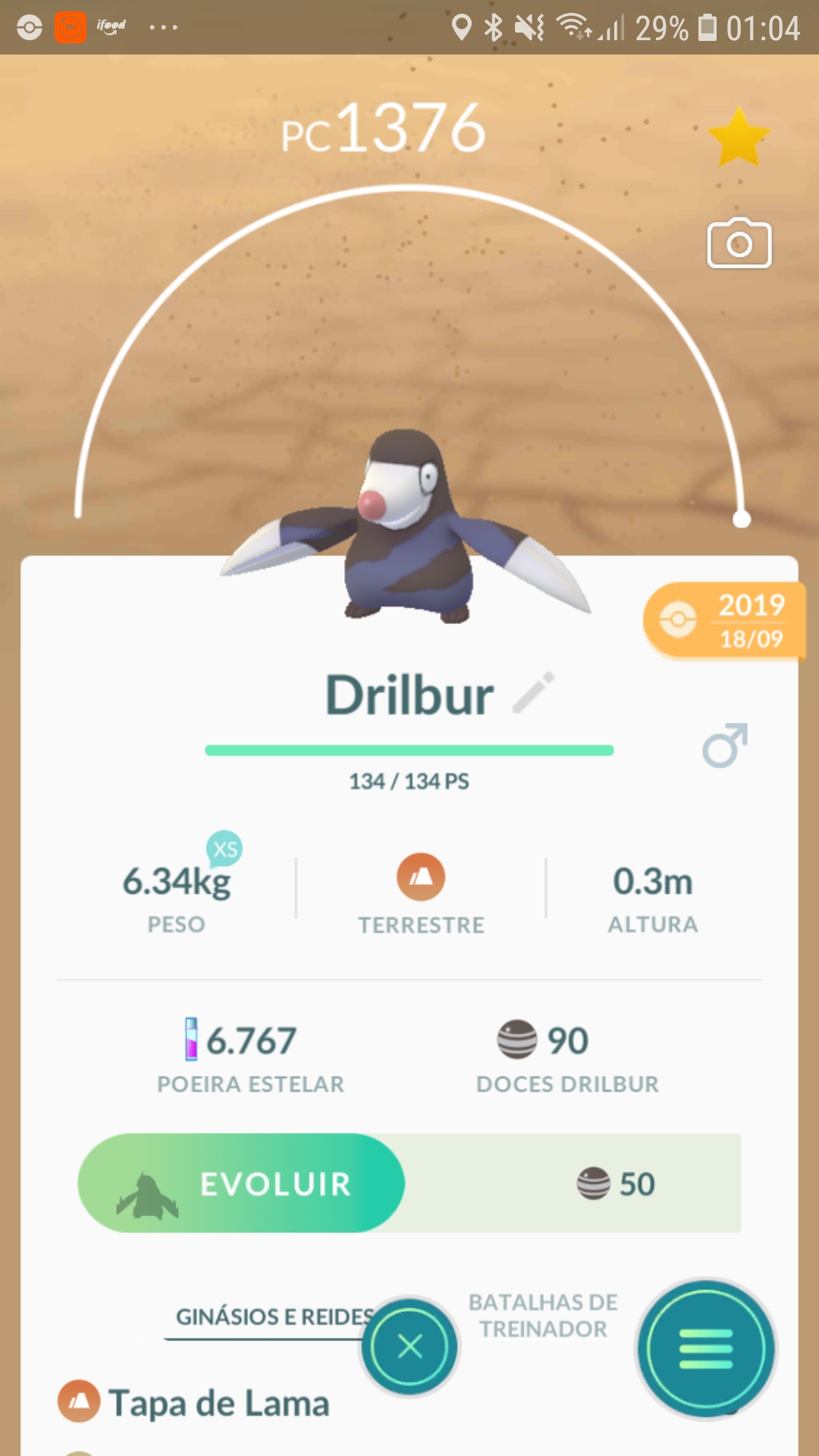
Task: Open the camera to photograph Drilbur
Action: [x=739, y=244]
